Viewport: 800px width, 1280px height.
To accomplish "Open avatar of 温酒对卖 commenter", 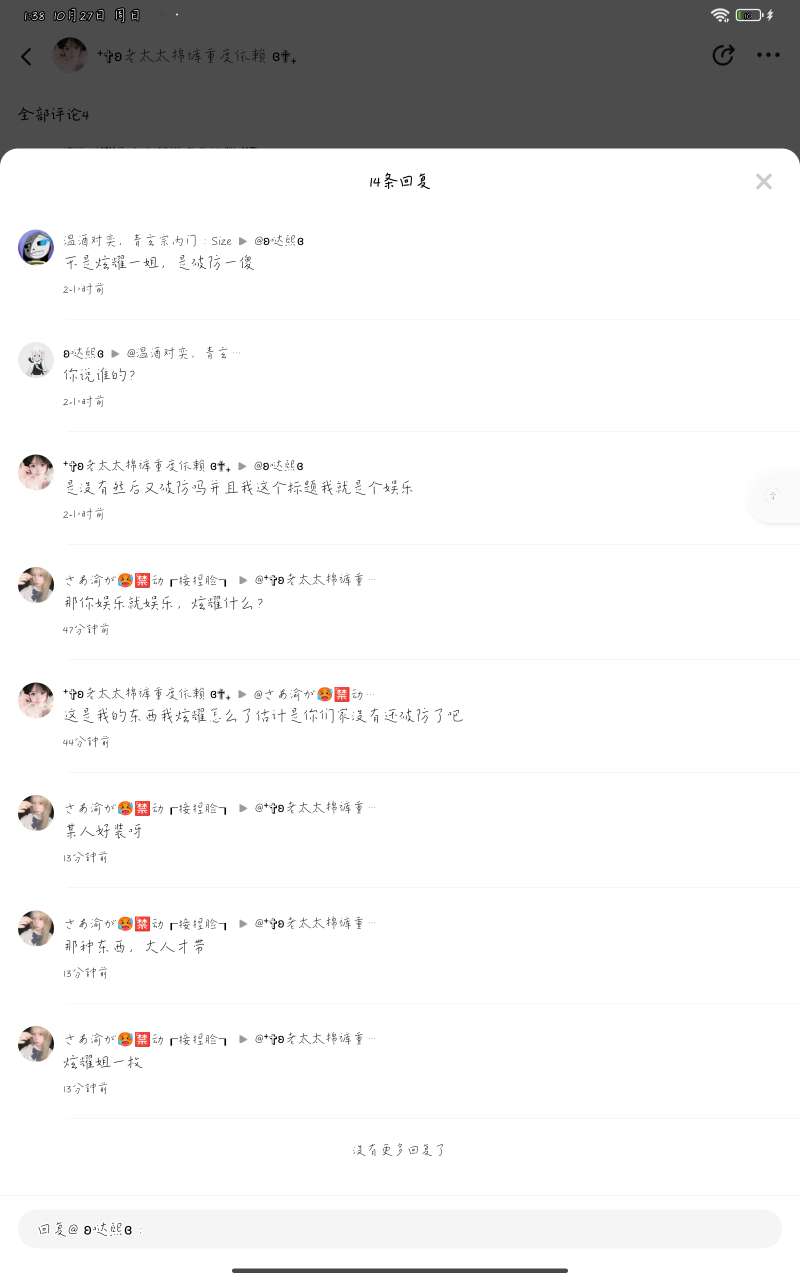I will (36, 247).
